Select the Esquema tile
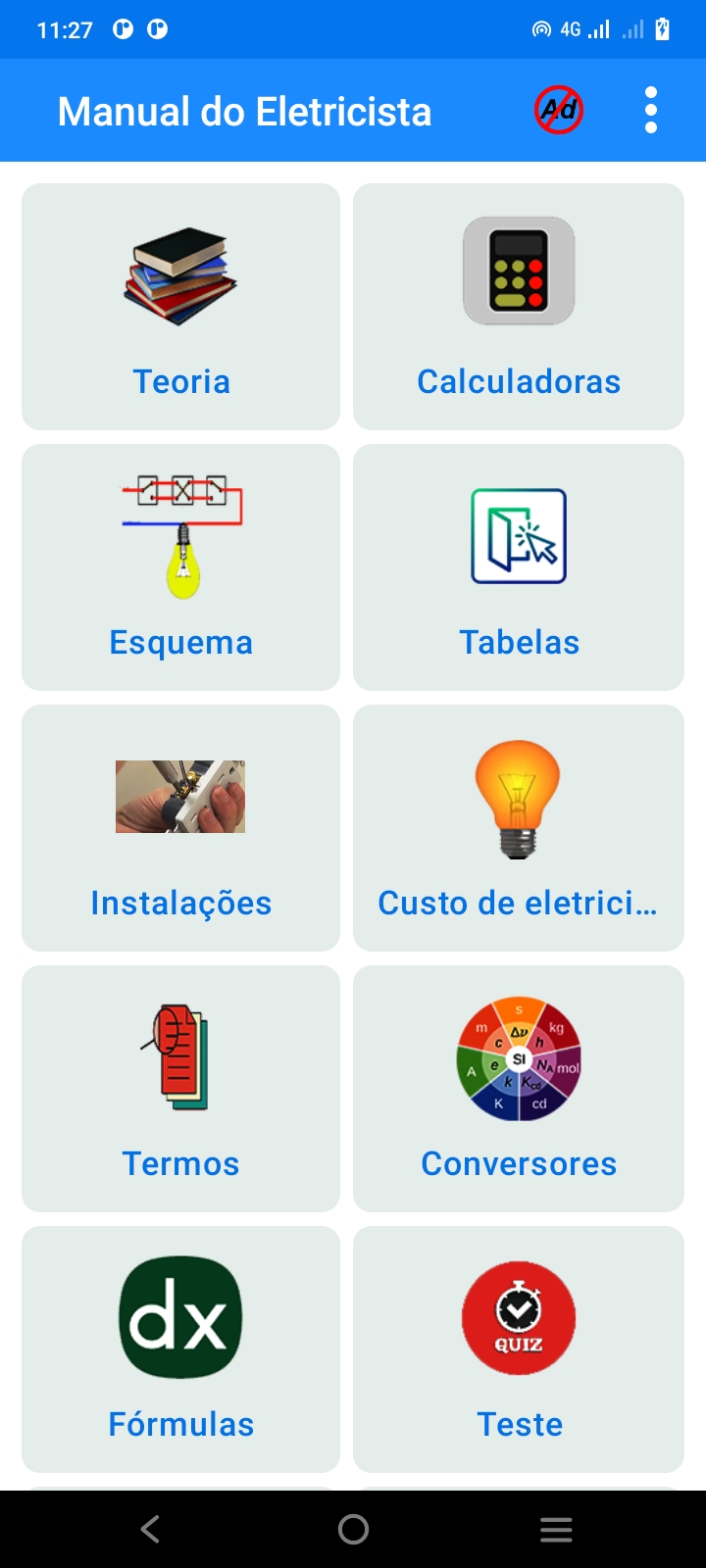The image size is (706, 1568). (x=181, y=567)
